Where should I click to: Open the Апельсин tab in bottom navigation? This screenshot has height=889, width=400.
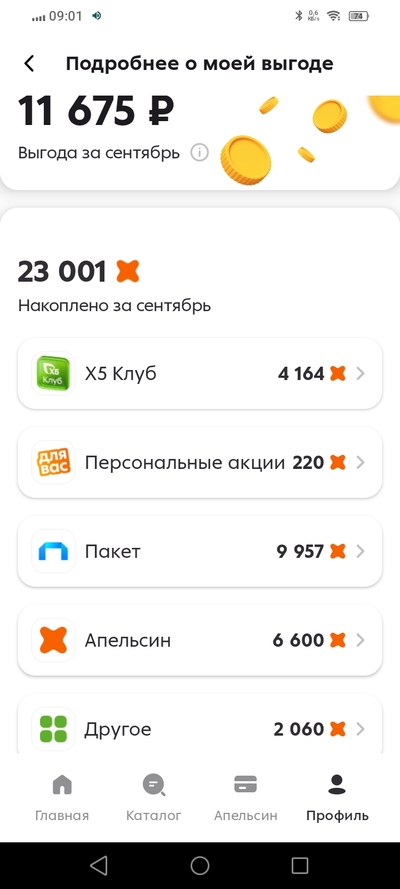(x=245, y=798)
